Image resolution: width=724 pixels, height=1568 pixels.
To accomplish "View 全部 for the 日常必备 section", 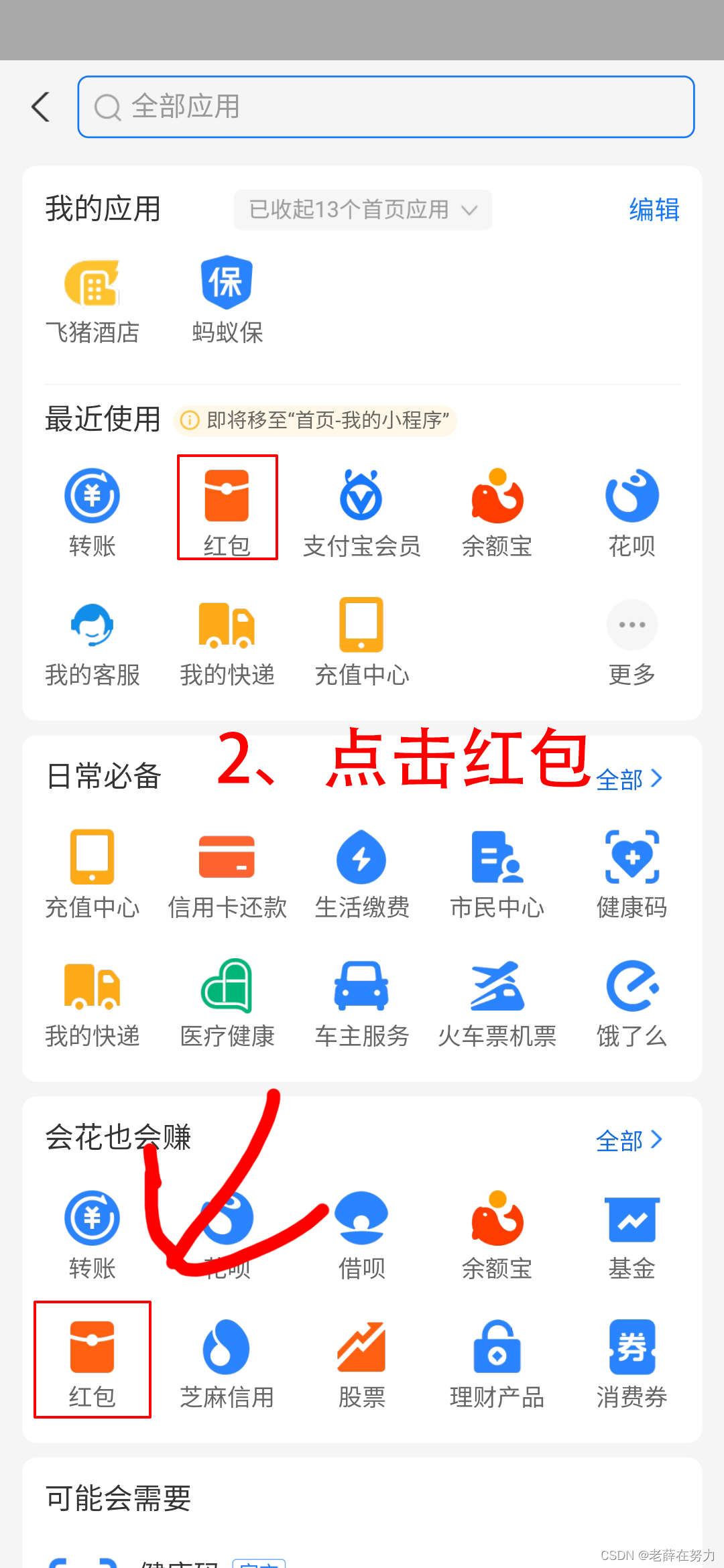I will (x=629, y=779).
